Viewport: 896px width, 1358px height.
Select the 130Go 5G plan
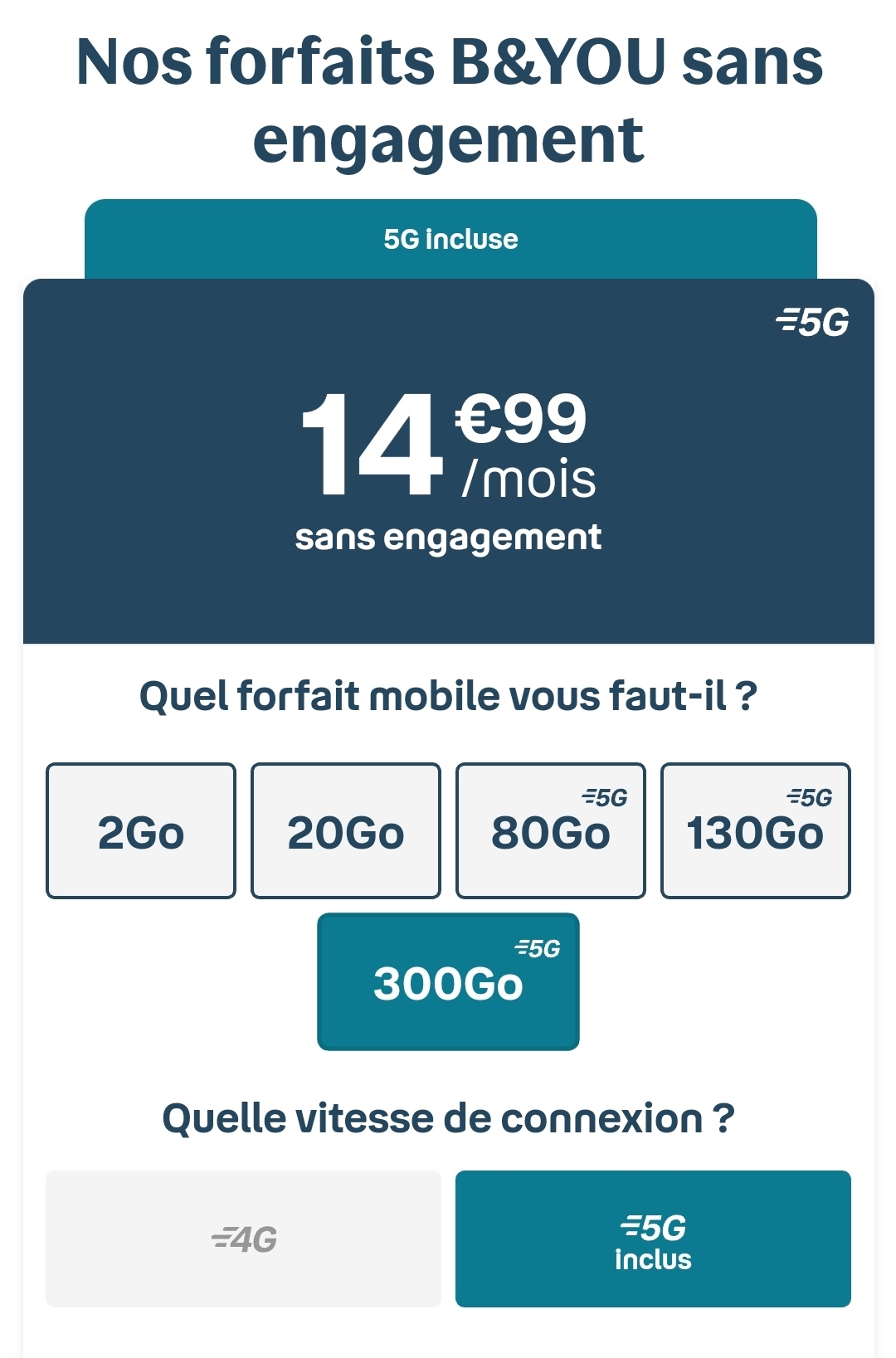pyautogui.click(x=756, y=830)
